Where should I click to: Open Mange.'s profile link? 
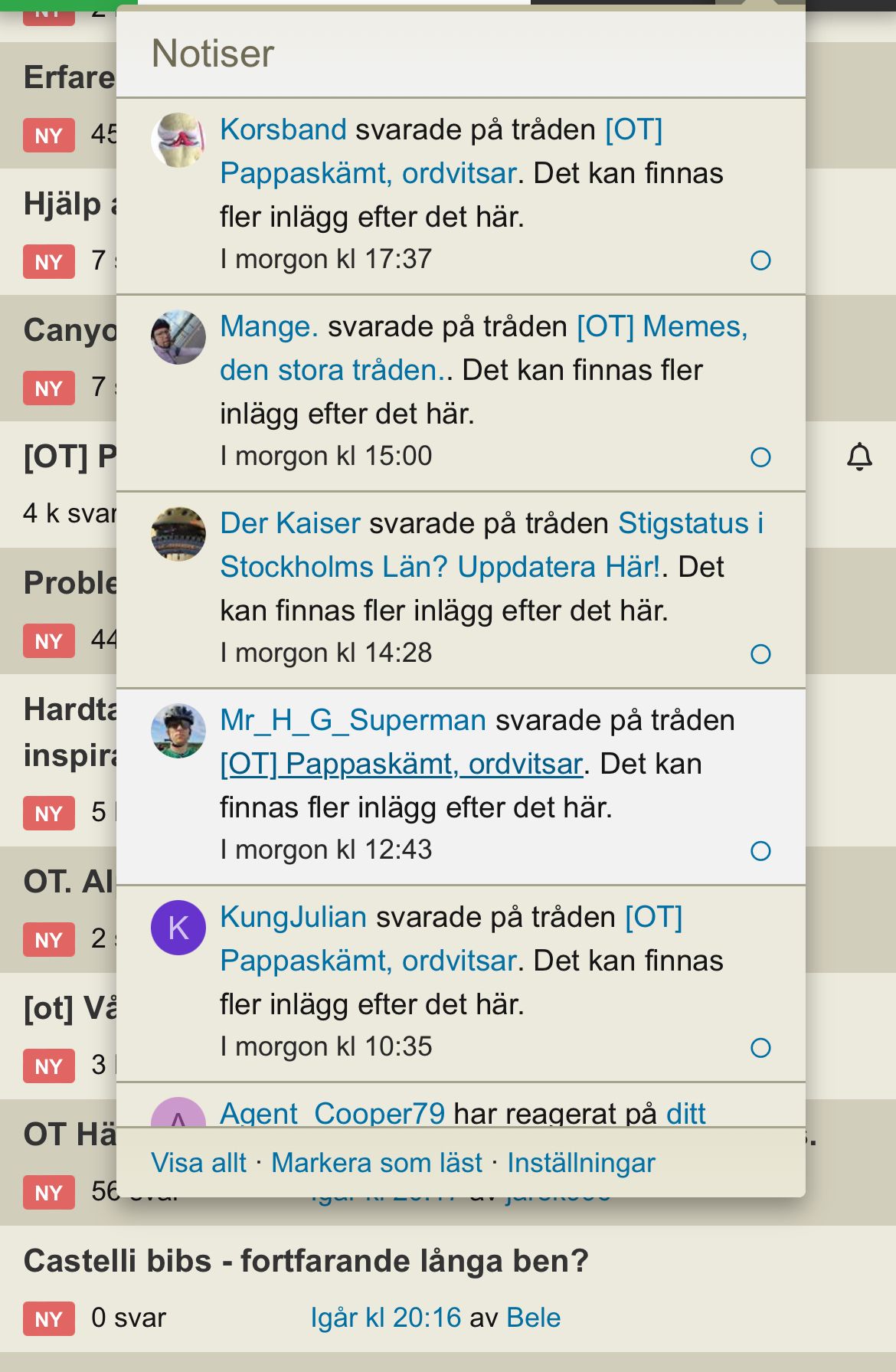tap(268, 326)
